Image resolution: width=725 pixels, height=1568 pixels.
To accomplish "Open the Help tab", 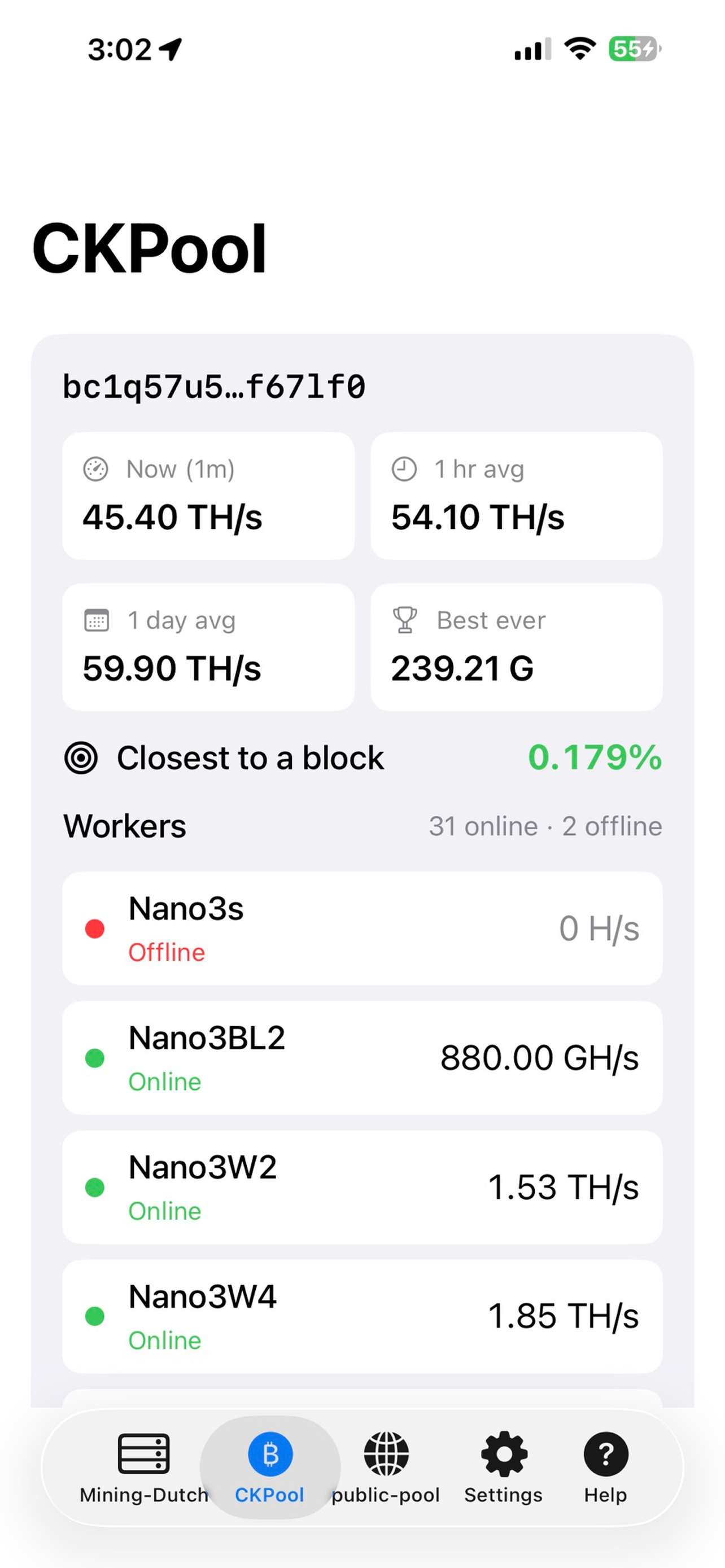I will click(606, 1468).
